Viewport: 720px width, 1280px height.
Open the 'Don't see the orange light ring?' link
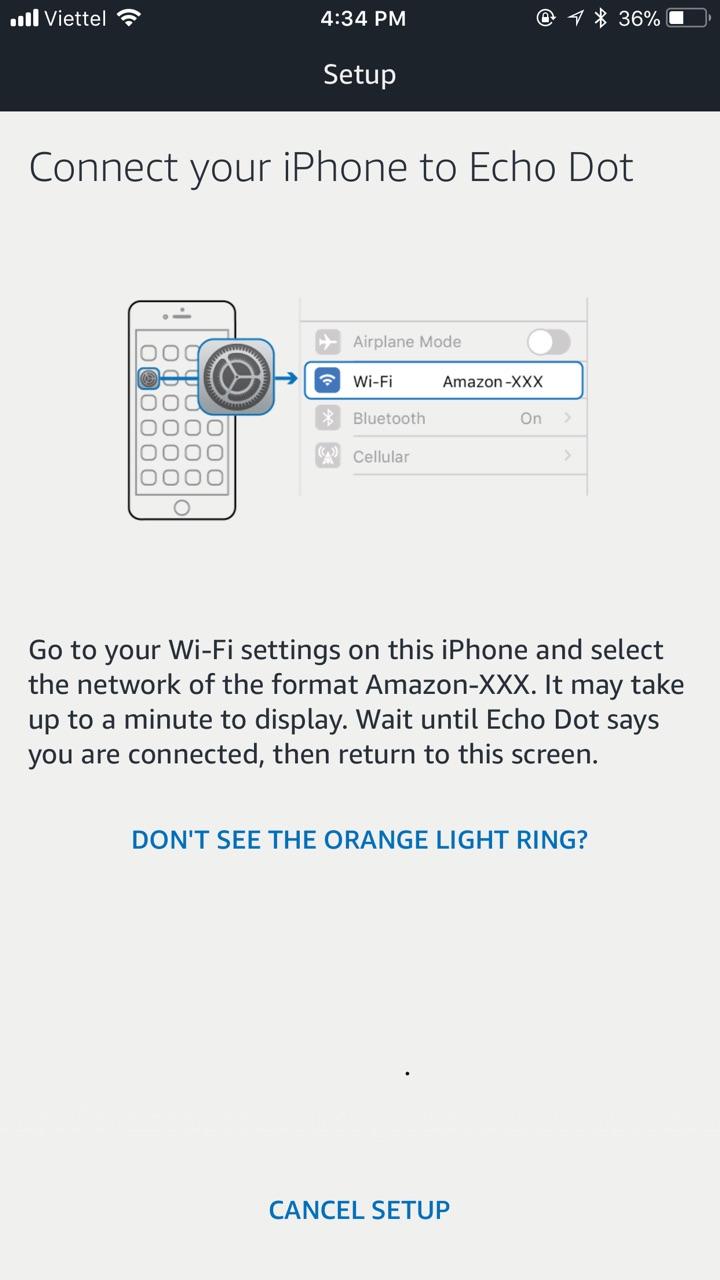359,839
